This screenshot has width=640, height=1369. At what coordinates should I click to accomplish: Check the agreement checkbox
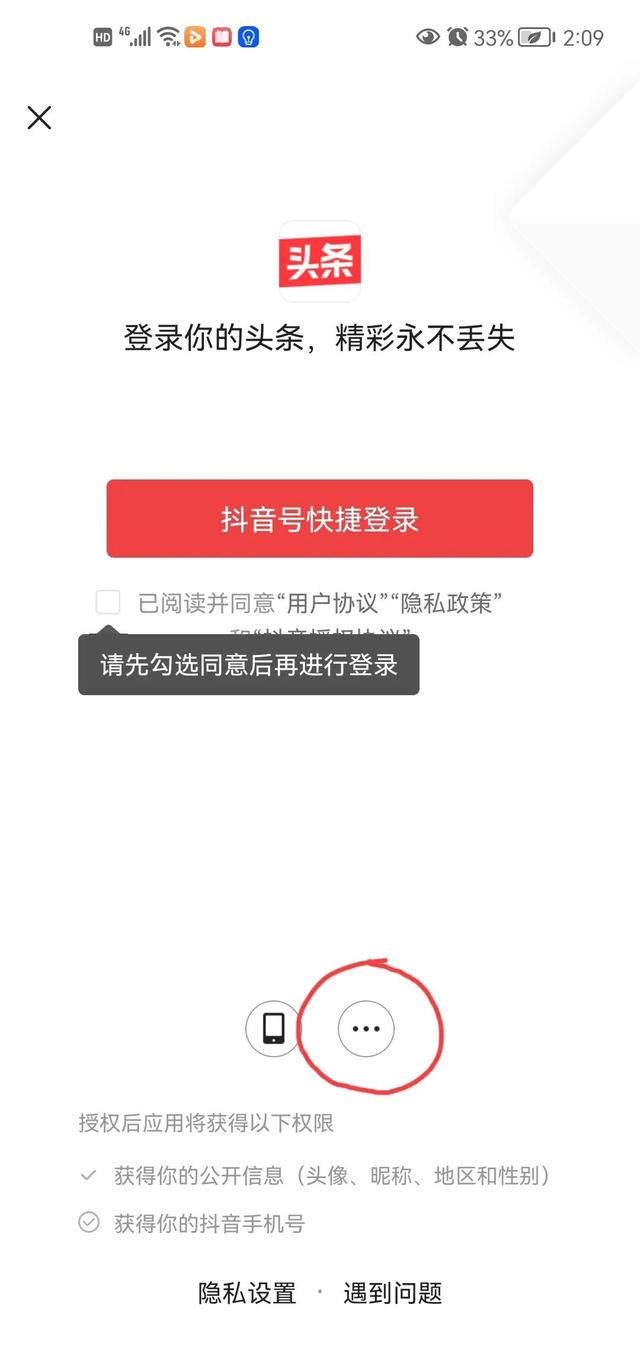[108, 602]
